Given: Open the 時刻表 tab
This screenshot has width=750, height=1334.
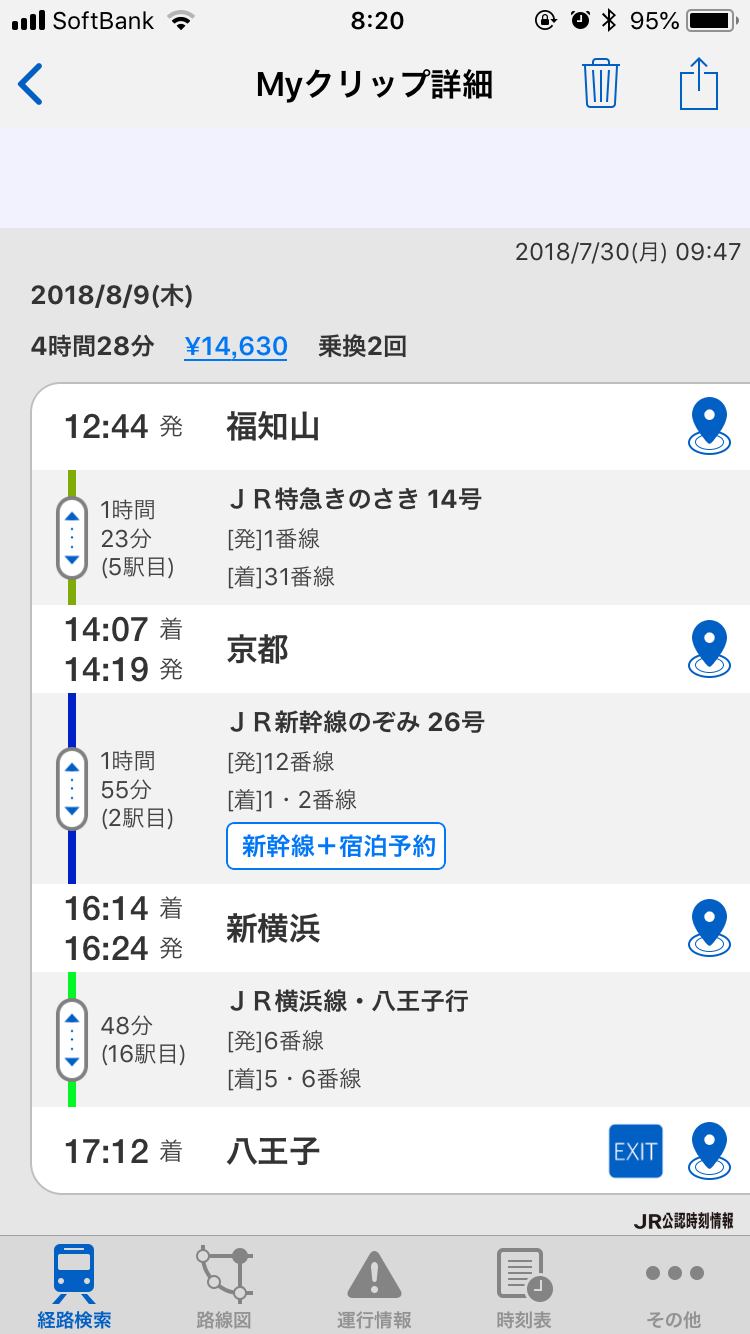Looking at the screenshot, I should coord(524,1286).
